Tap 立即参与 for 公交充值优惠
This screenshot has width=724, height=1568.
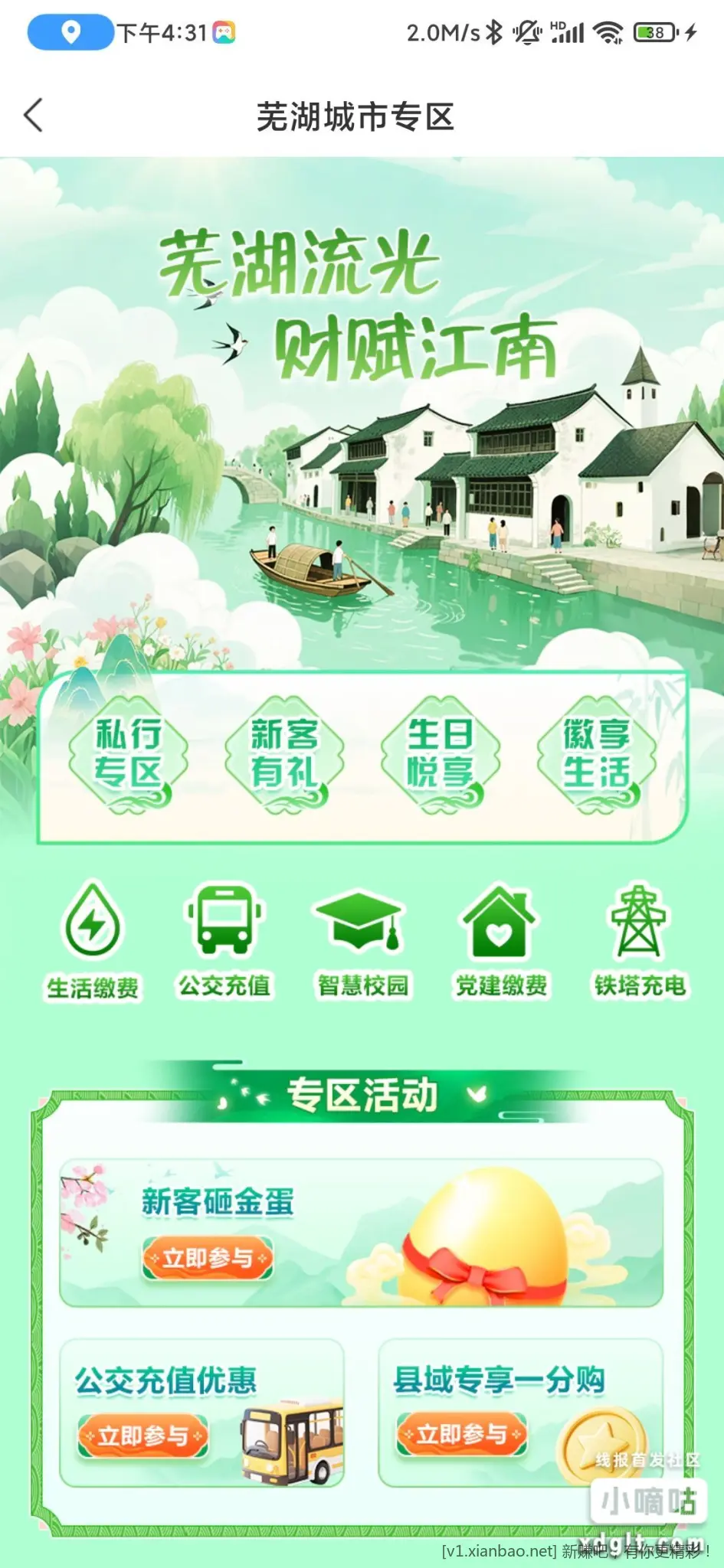pyautogui.click(x=143, y=1436)
